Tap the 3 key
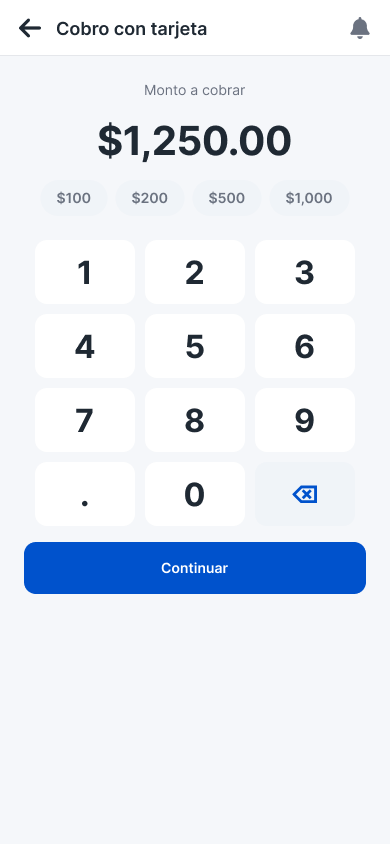 coord(305,272)
